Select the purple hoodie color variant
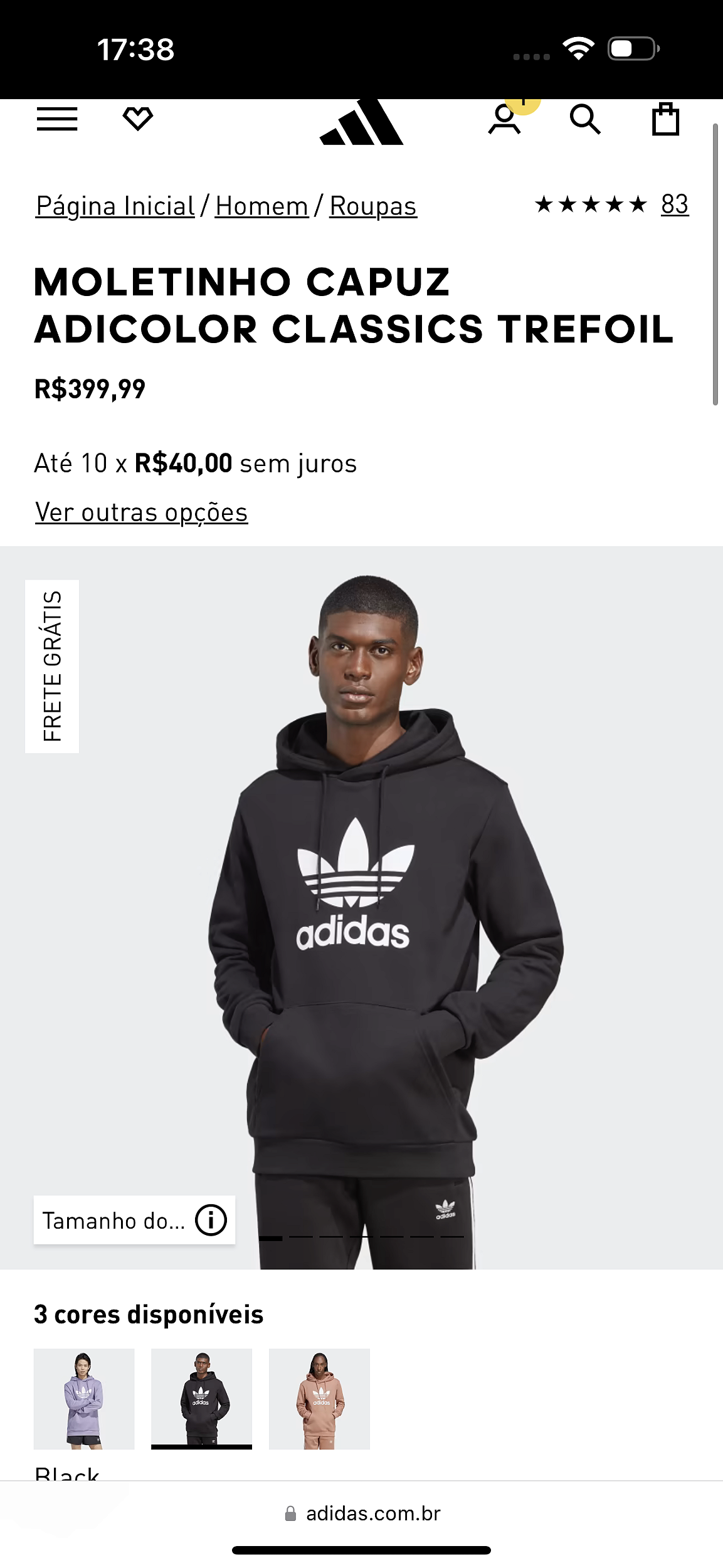 coord(82,1399)
